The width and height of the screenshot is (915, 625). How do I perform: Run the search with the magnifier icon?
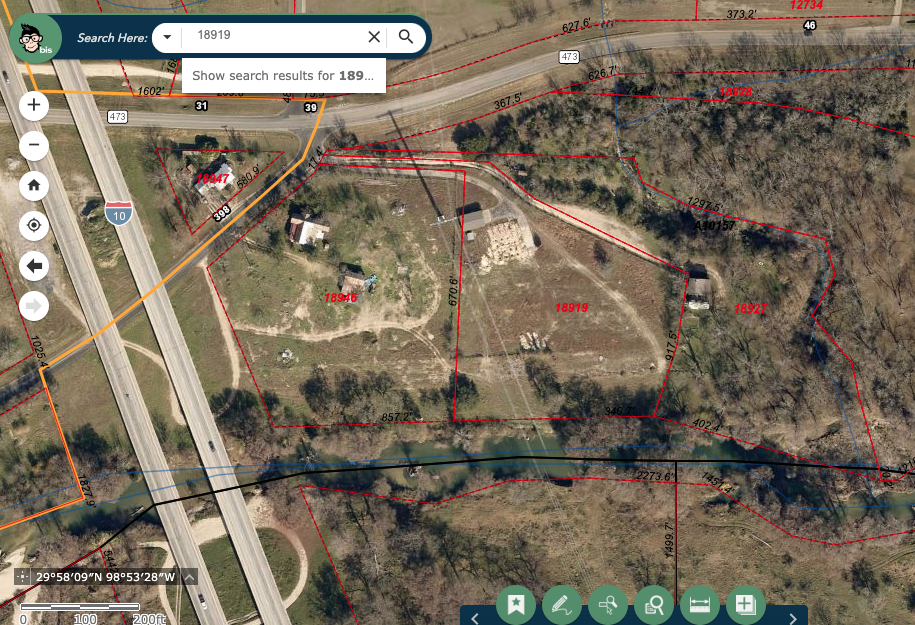[406, 37]
